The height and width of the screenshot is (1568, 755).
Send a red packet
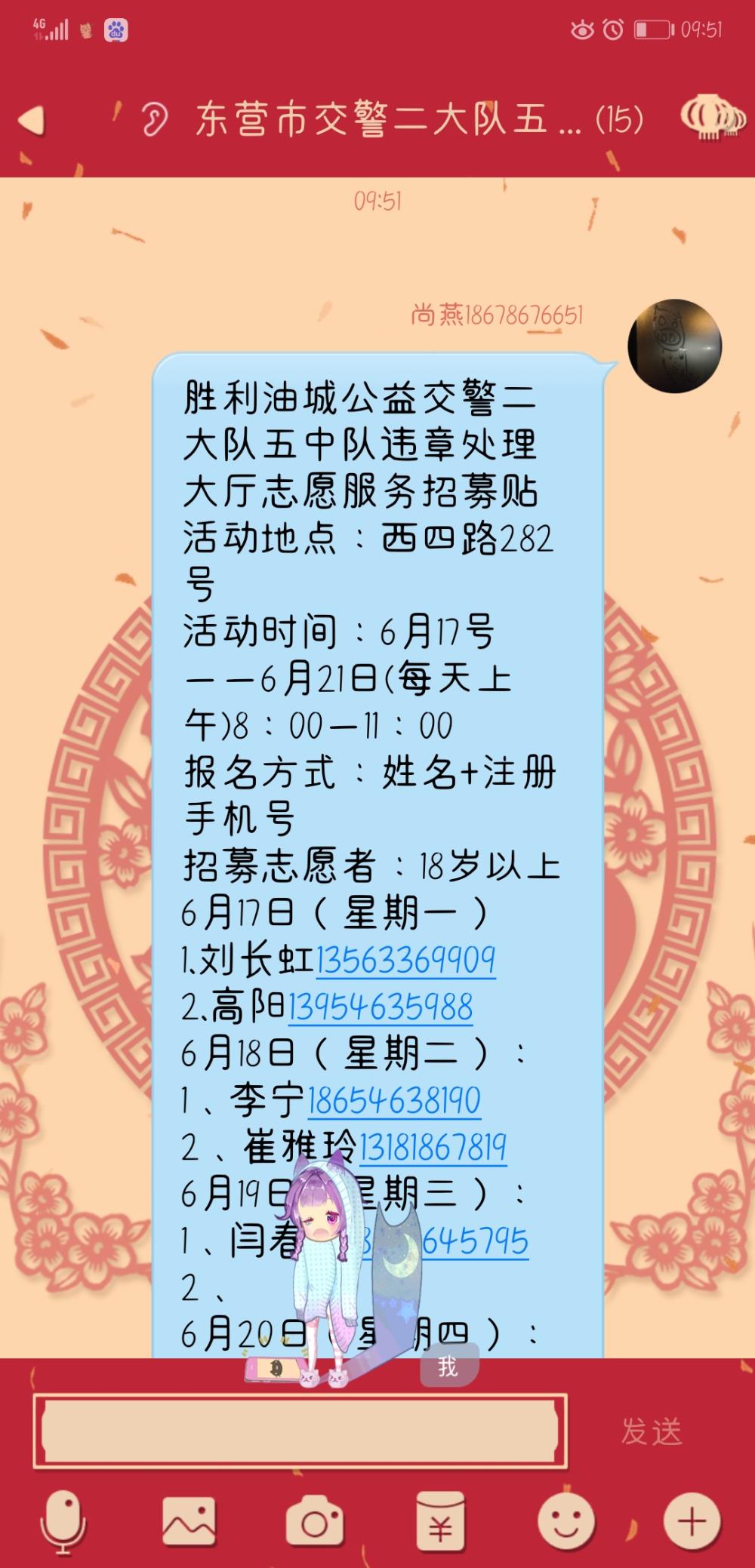(440, 1522)
